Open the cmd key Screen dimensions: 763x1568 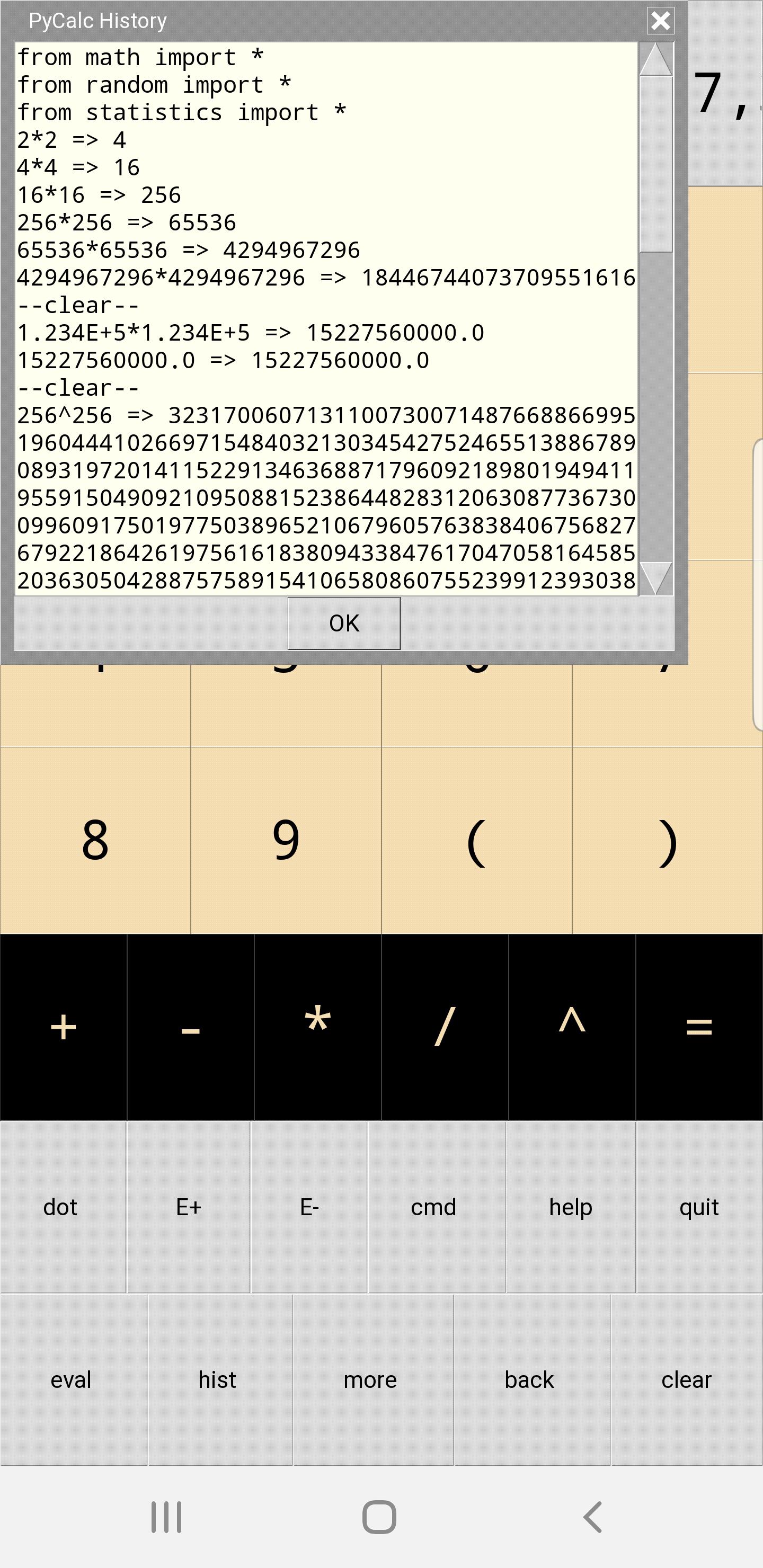point(433,1207)
